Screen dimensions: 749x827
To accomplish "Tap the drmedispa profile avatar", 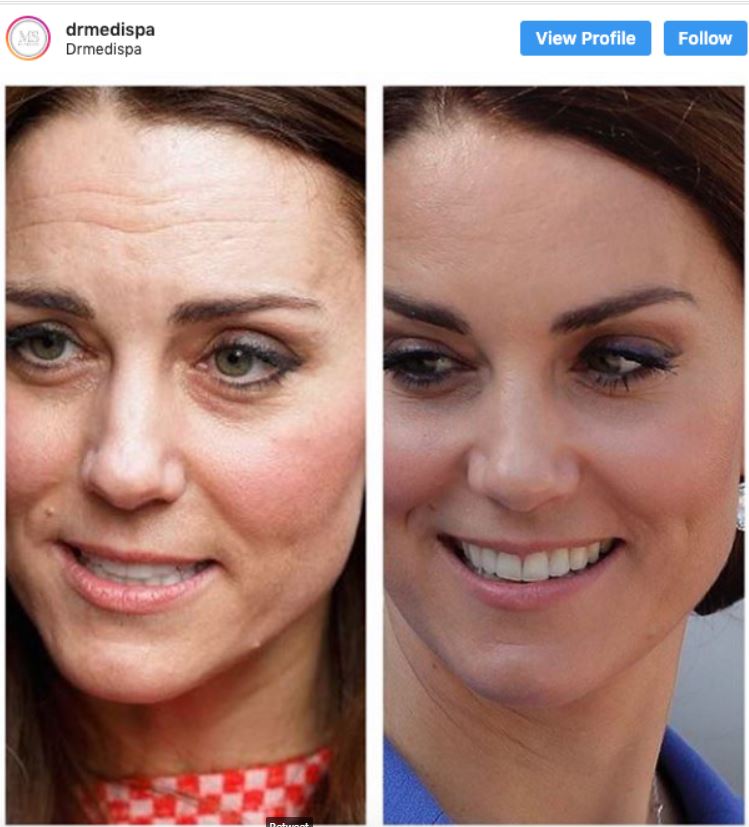I will point(28,39).
